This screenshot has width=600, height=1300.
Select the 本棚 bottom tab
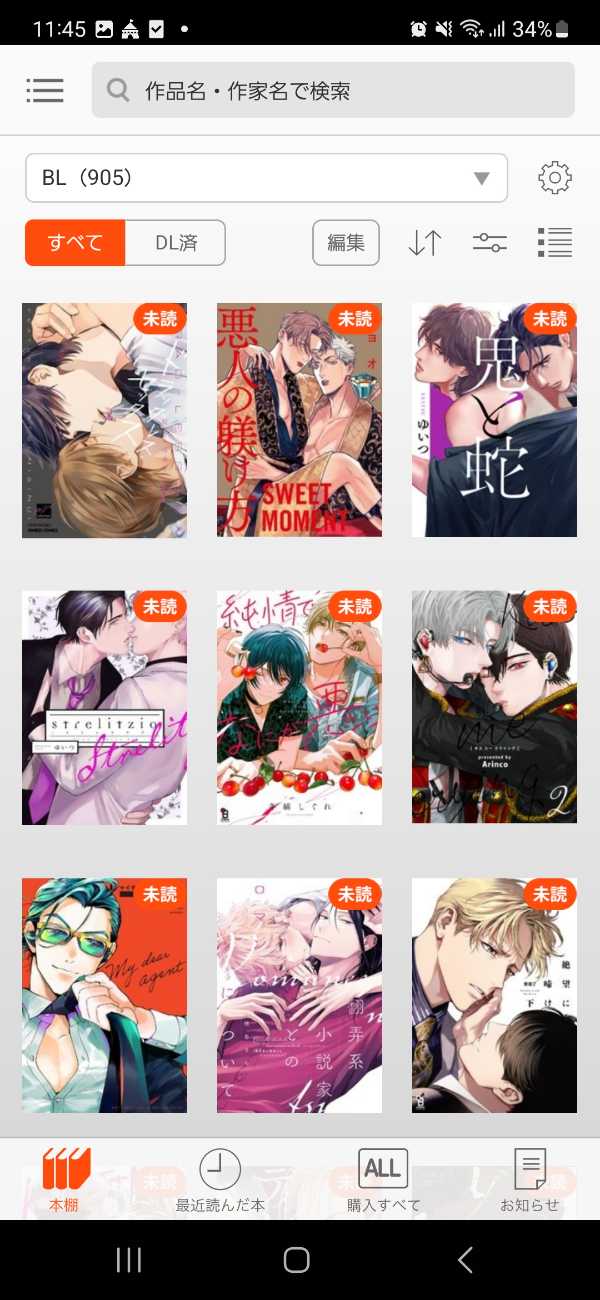coord(66,1180)
